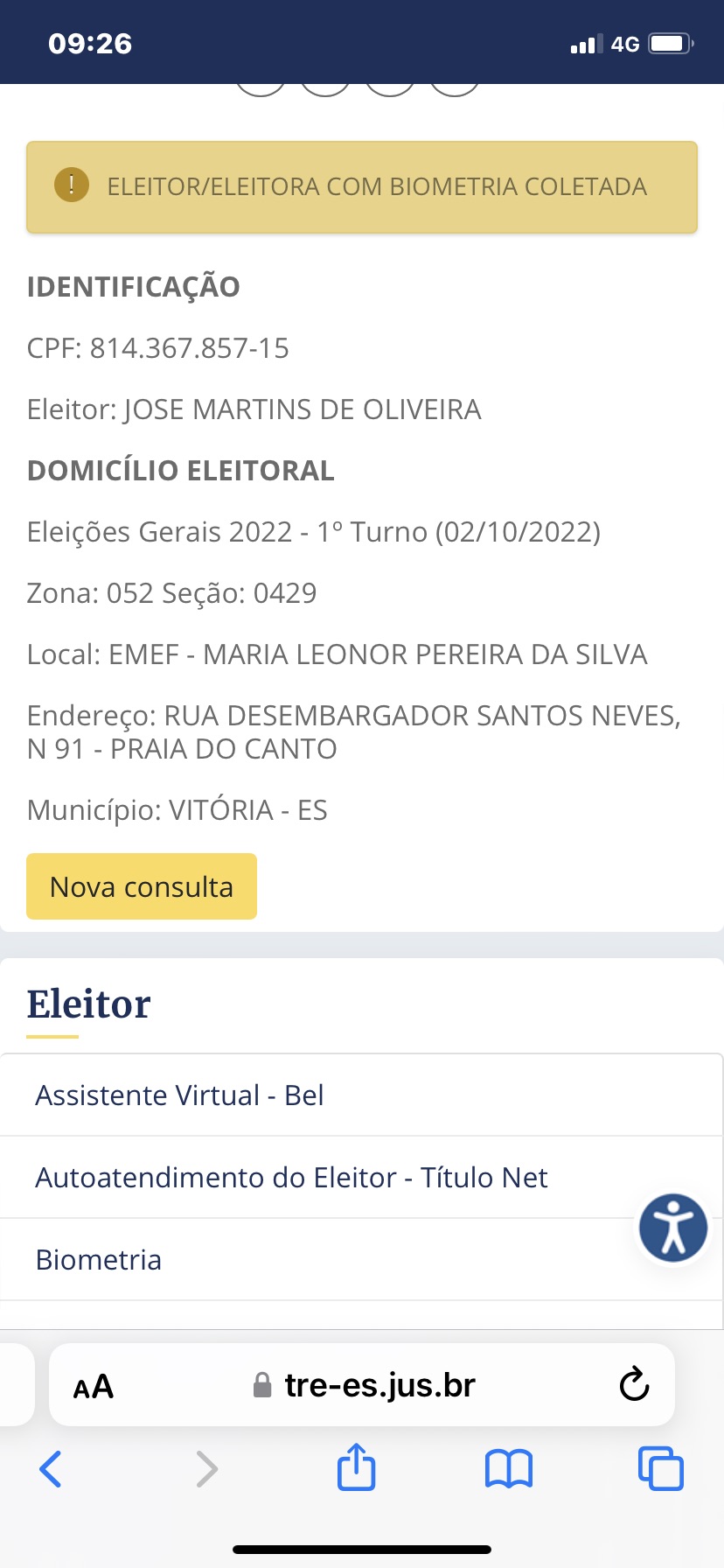Viewport: 724px width, 1568px height.
Task: Open the Biometria menu item
Action: (x=99, y=1260)
